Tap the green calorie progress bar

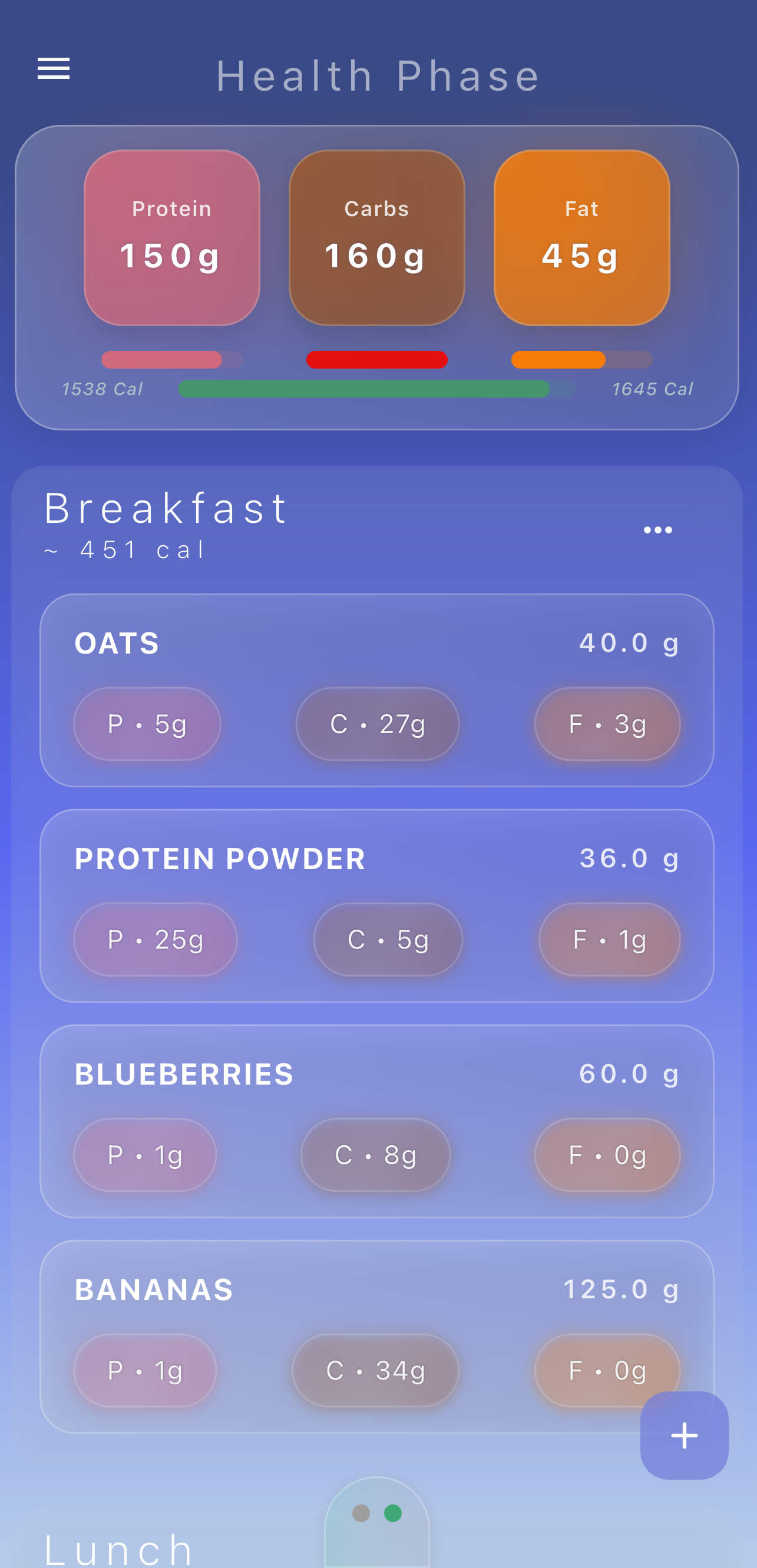click(x=365, y=388)
